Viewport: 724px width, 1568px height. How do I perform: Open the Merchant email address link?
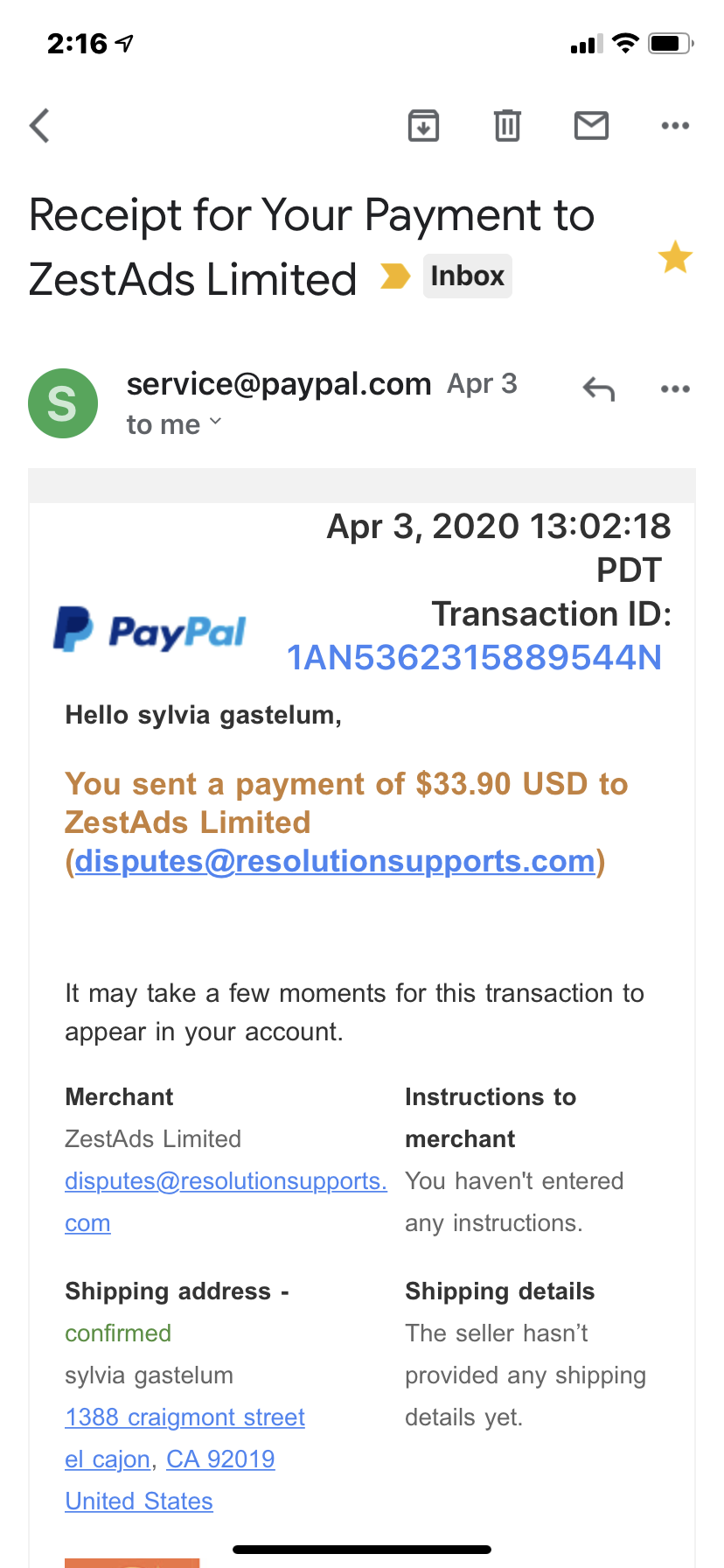coord(226,1201)
